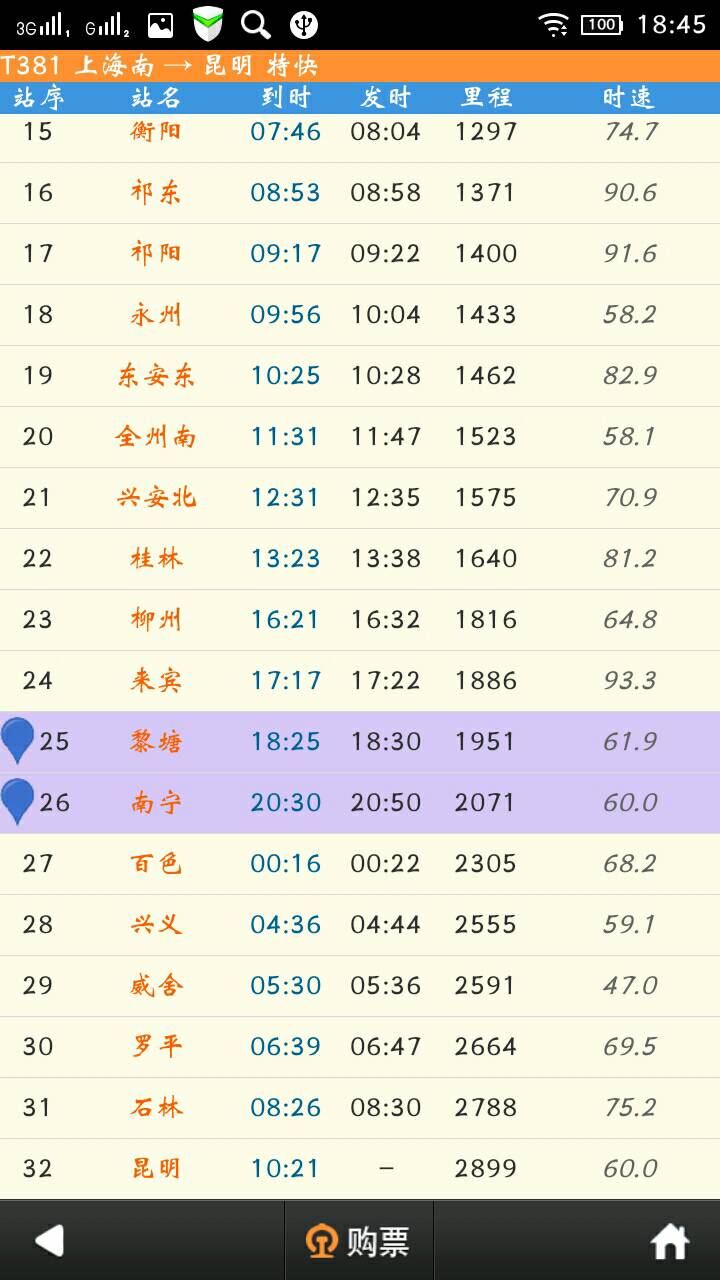Open the 全州南 station row
Image resolution: width=720 pixels, height=1280 pixels.
(360, 437)
